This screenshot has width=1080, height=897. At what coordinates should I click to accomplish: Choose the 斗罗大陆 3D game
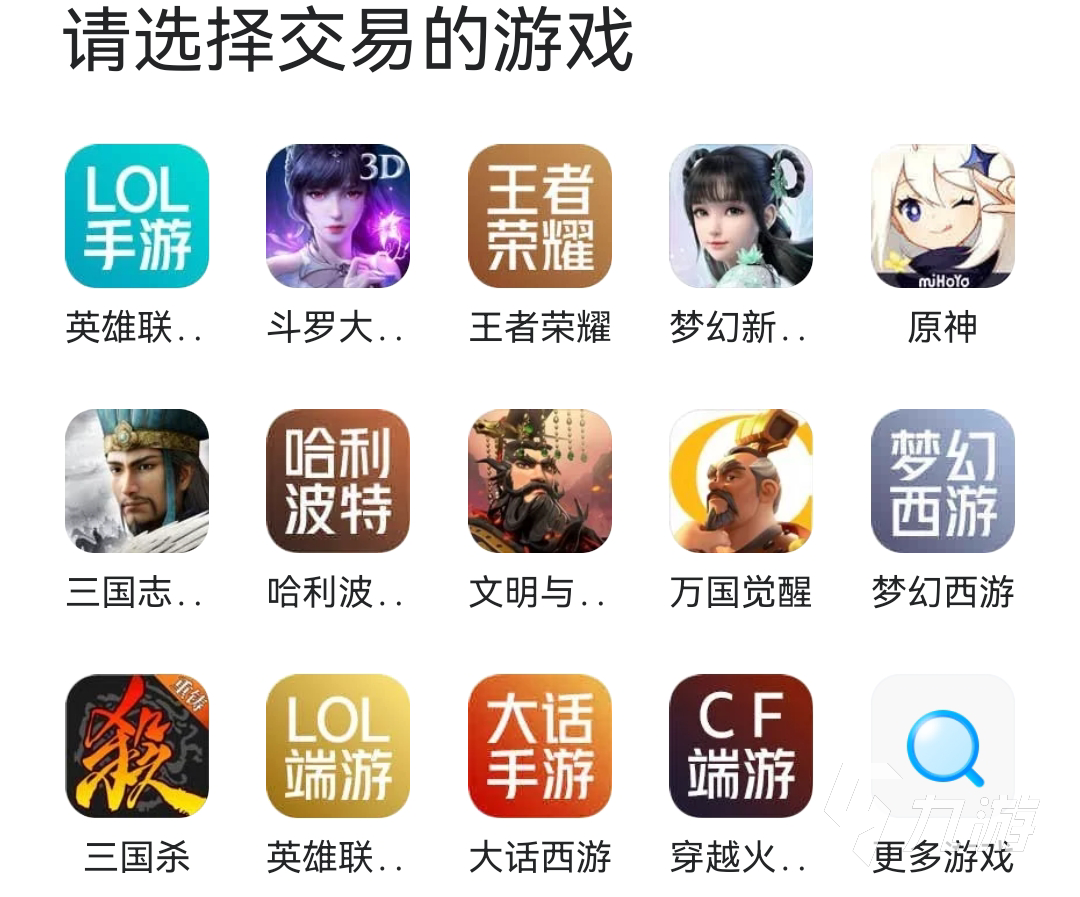coord(338,216)
